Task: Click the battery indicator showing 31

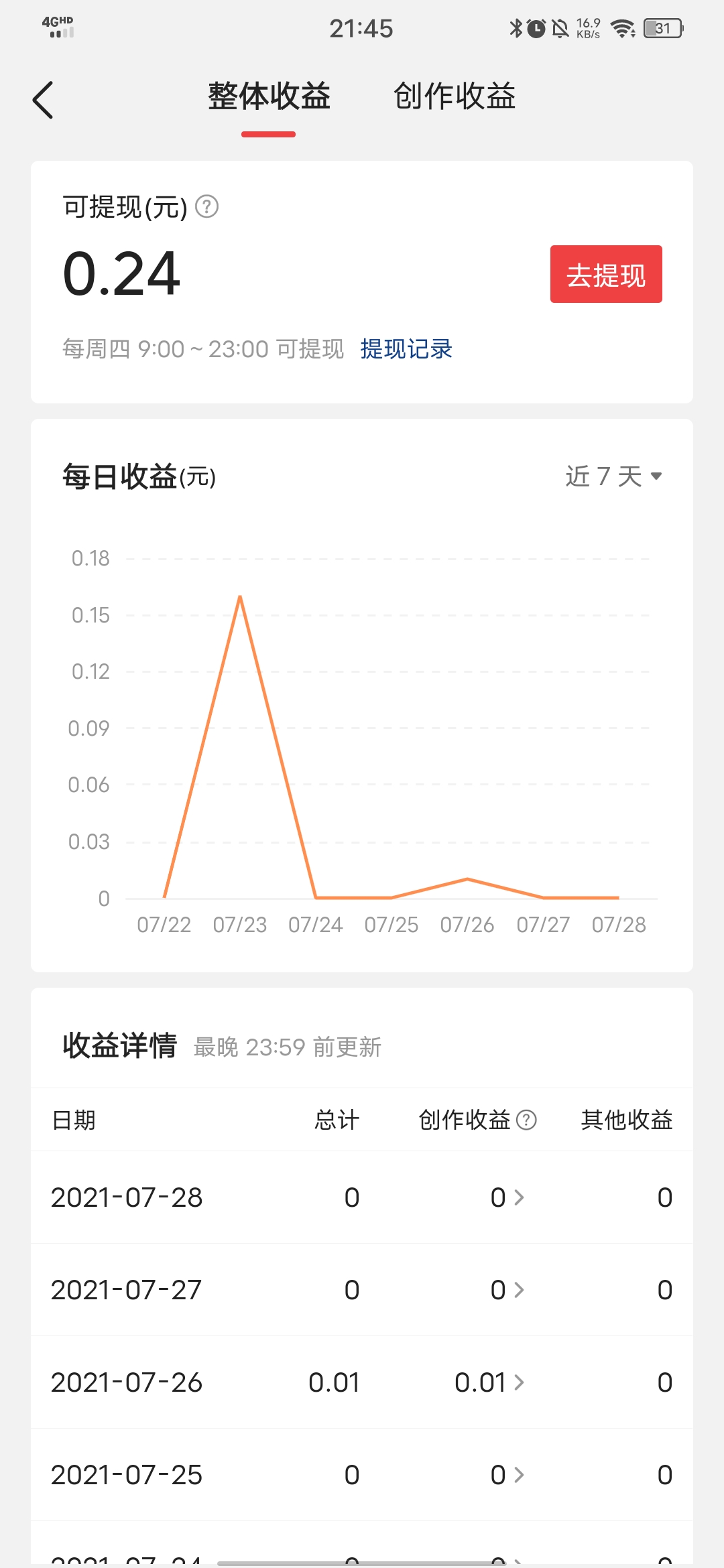Action: tap(662, 27)
